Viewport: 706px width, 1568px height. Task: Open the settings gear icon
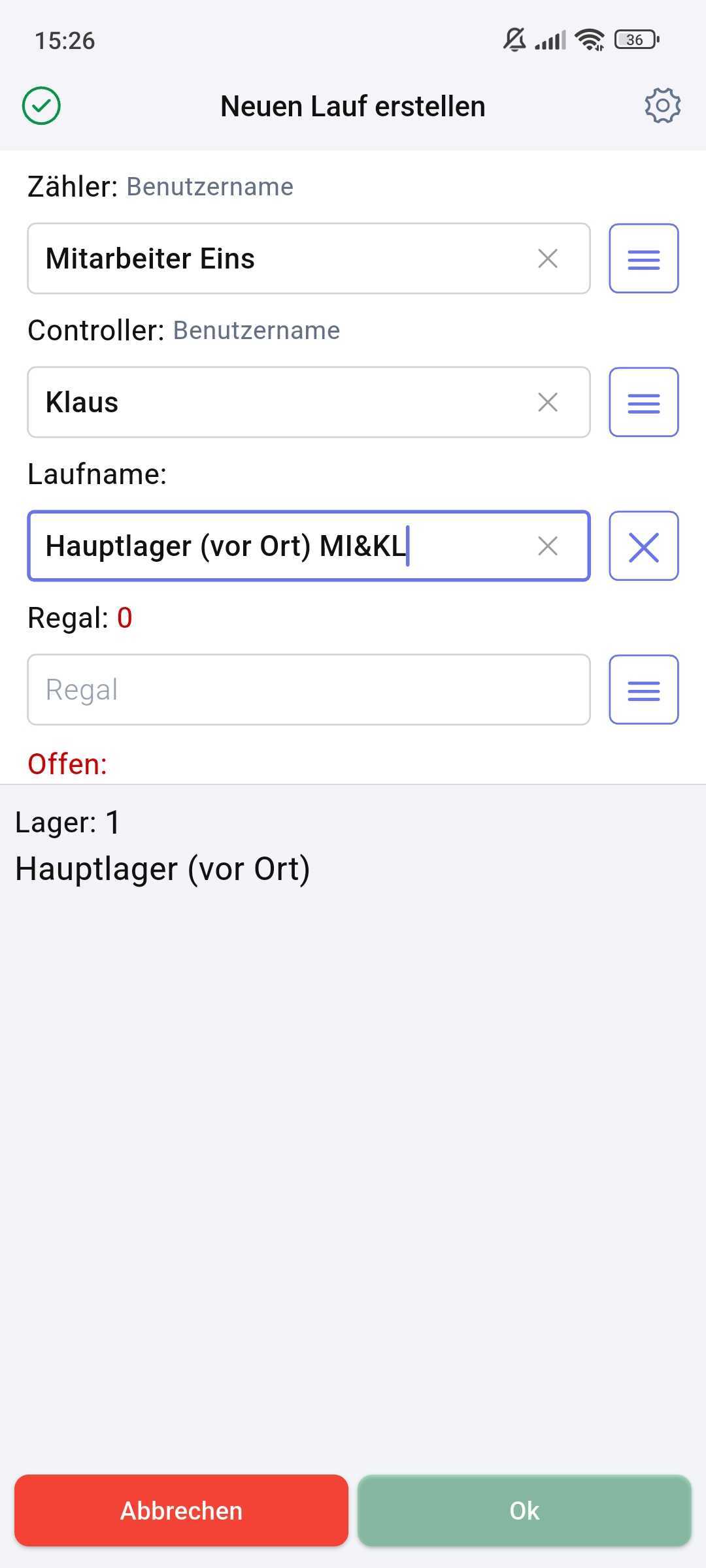662,106
